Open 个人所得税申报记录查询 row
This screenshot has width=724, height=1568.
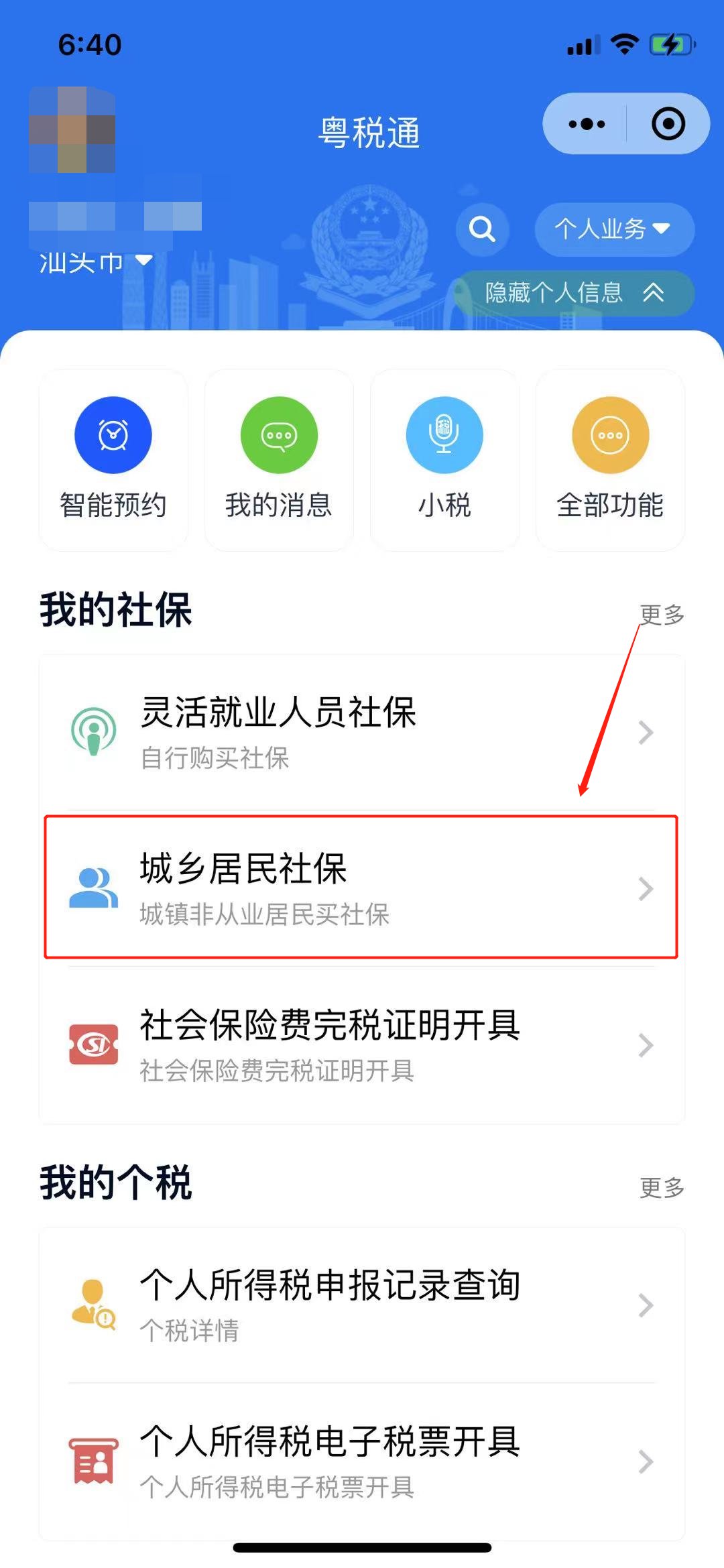[x=362, y=1305]
